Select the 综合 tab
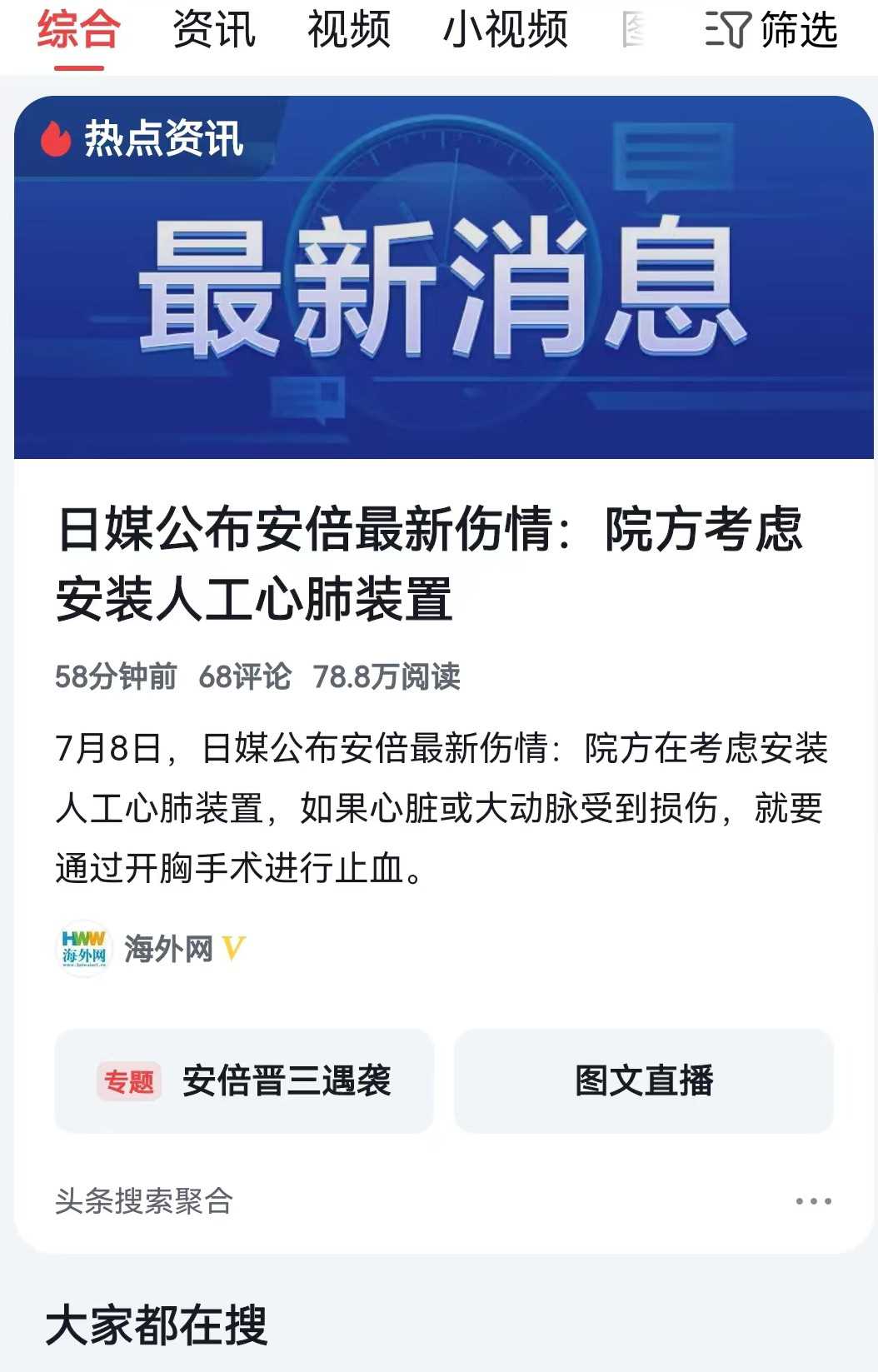Screen dimensions: 878x1372 click(79, 31)
